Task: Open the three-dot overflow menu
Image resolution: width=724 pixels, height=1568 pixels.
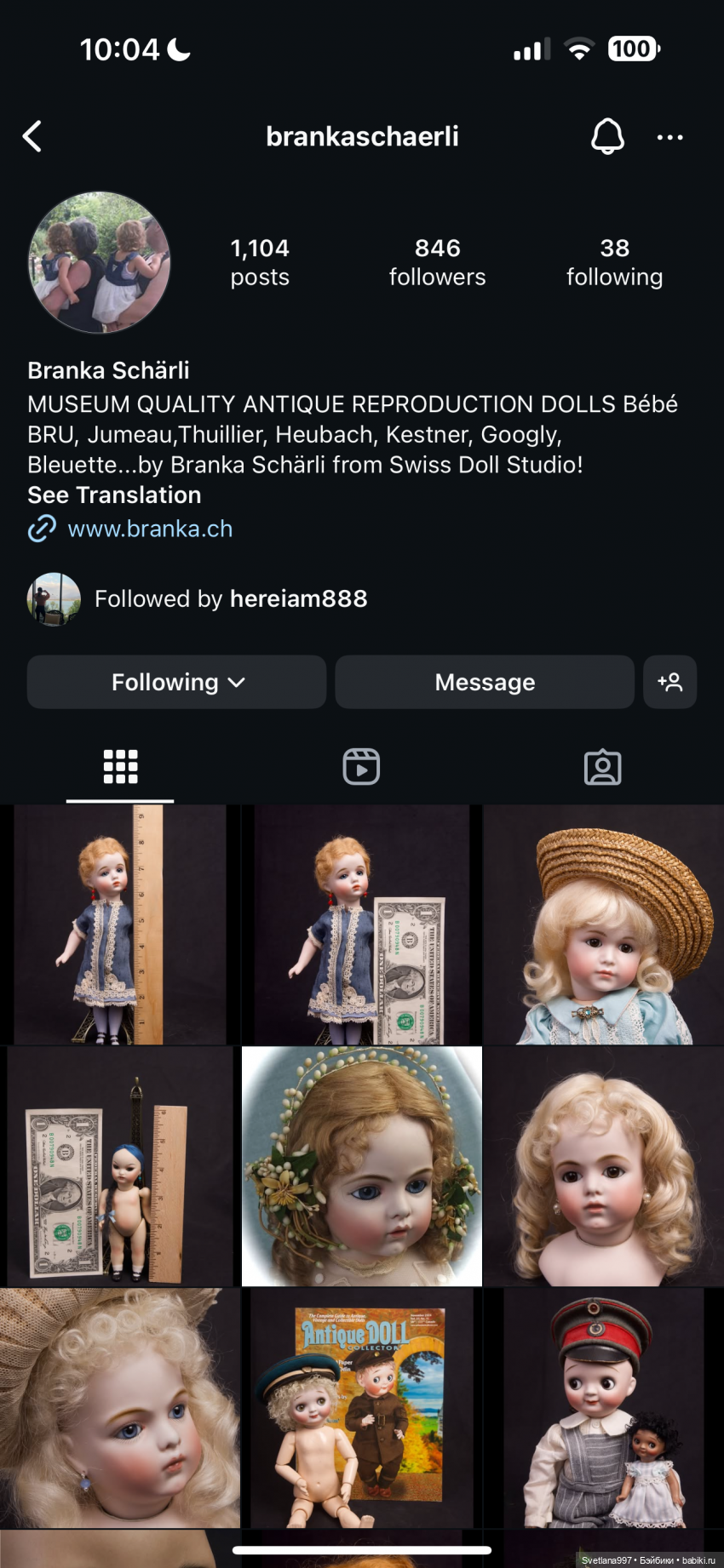Action: click(669, 137)
